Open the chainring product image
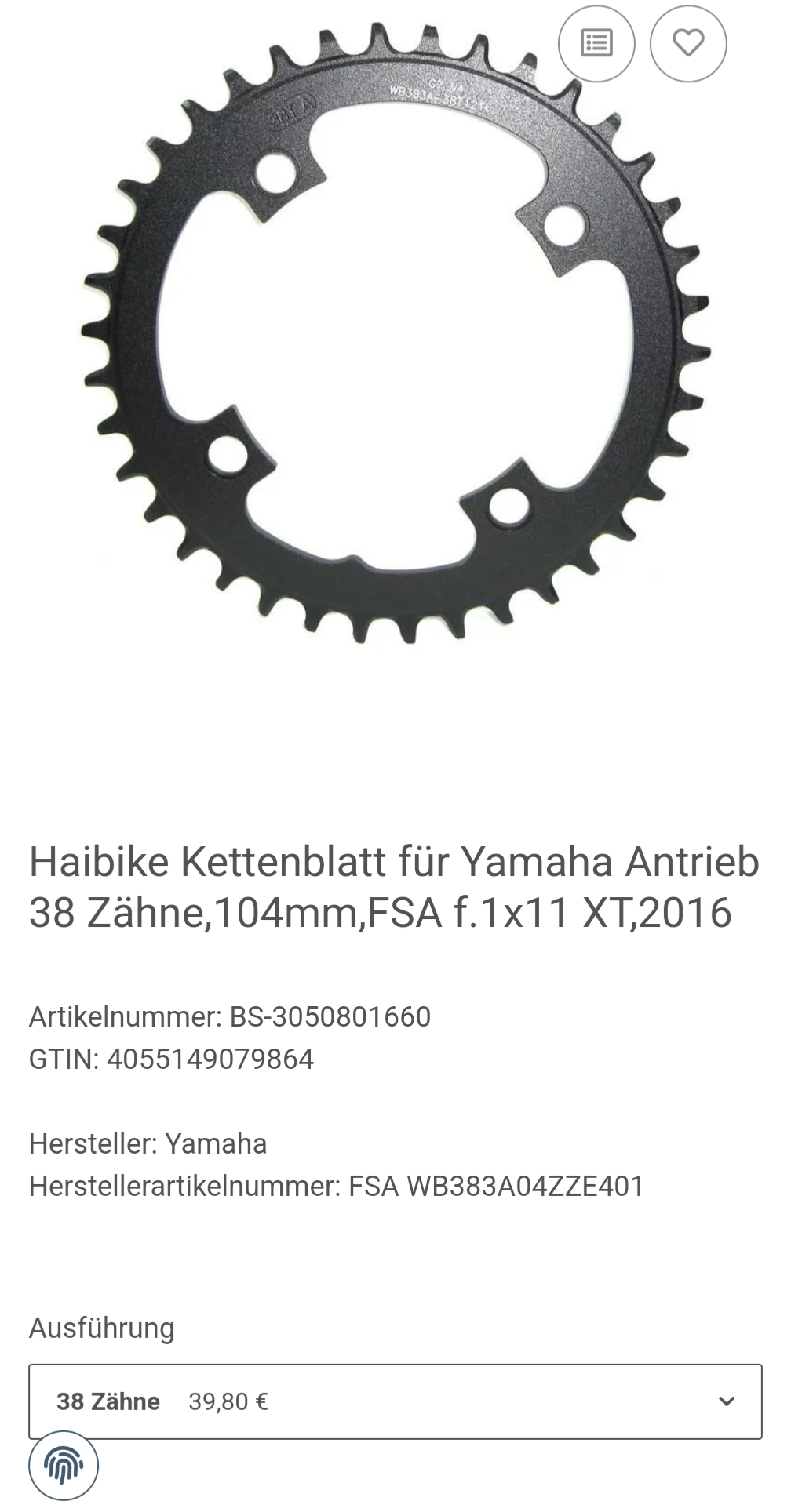The height and width of the screenshot is (1512, 791). click(395, 337)
